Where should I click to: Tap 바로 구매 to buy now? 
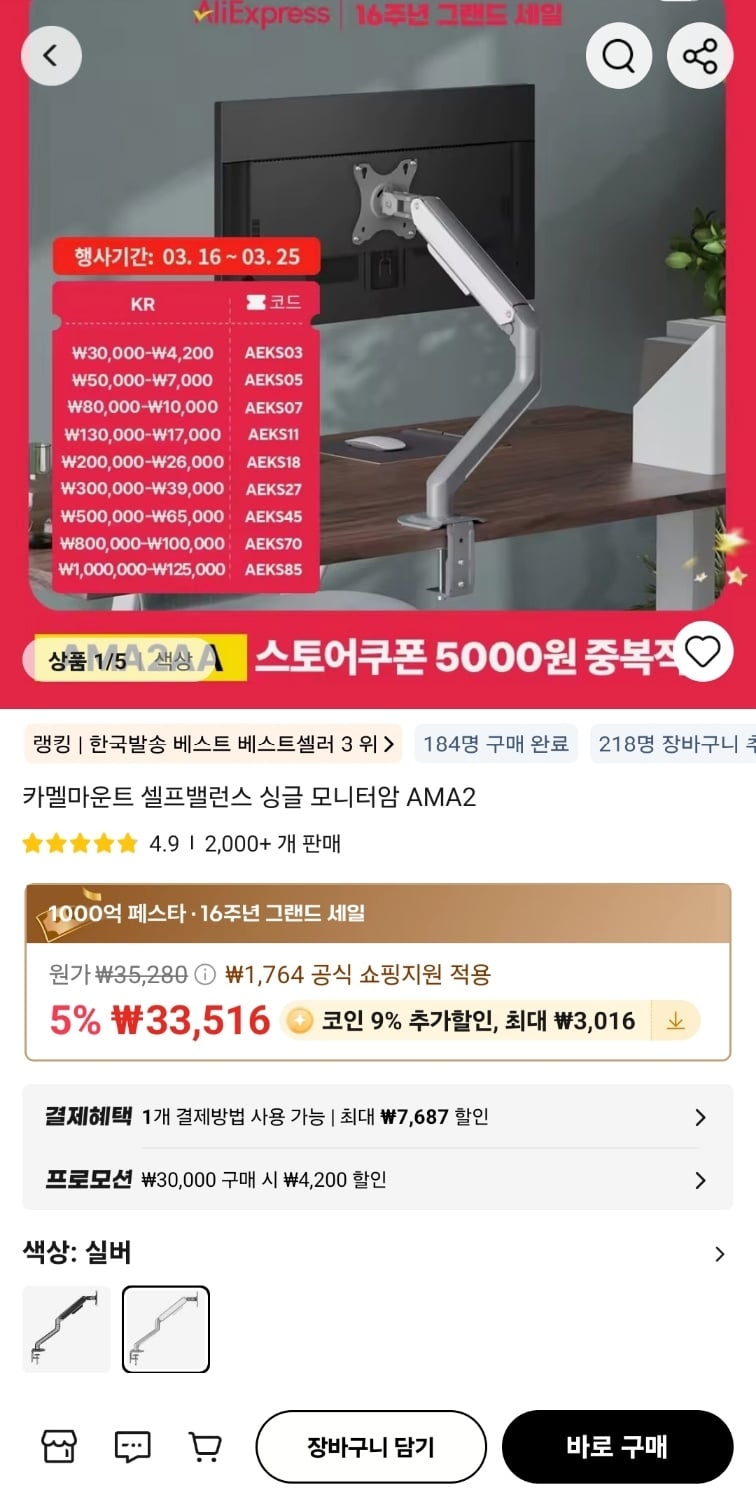[617, 1447]
